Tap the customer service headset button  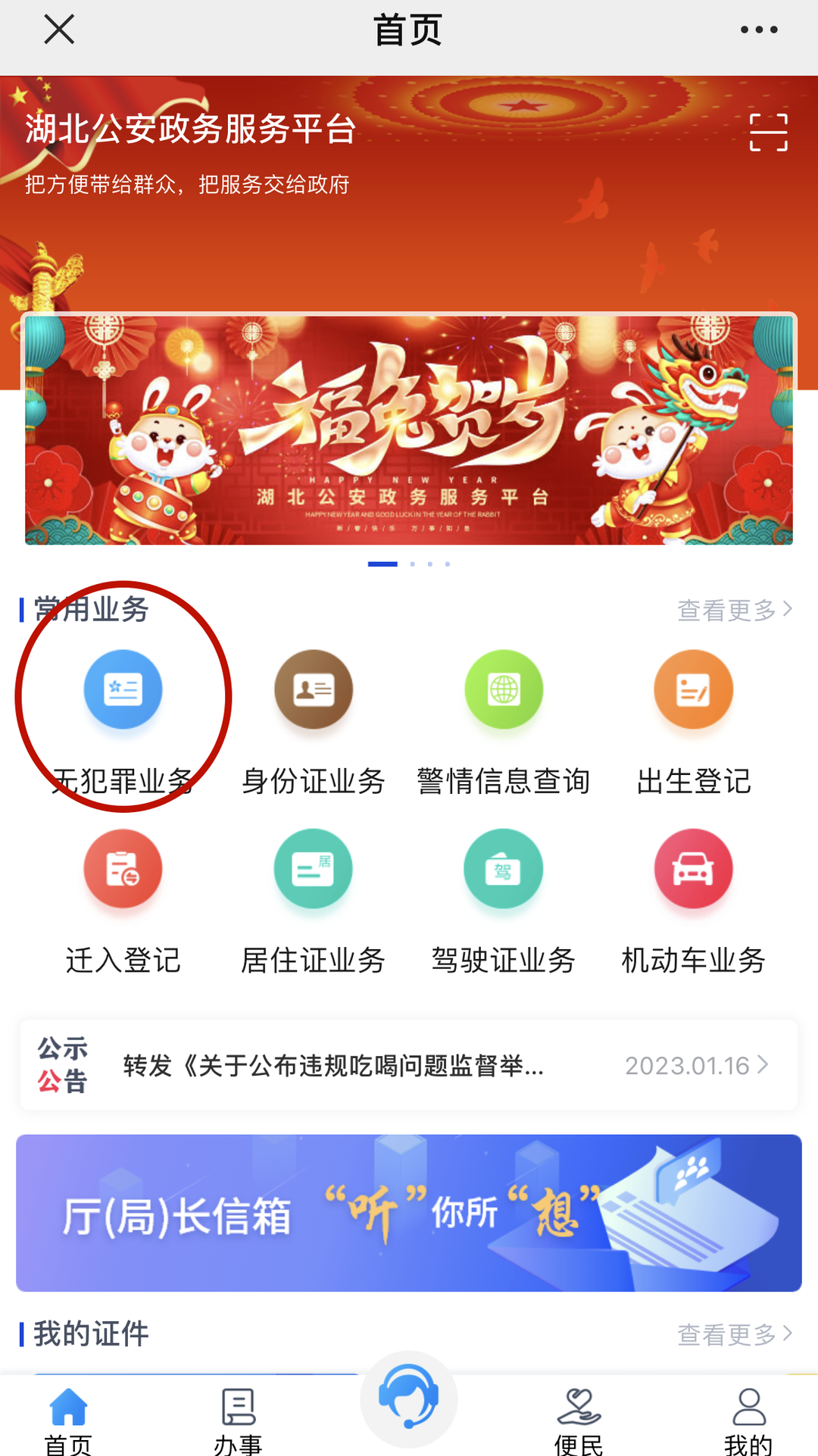409,1396
